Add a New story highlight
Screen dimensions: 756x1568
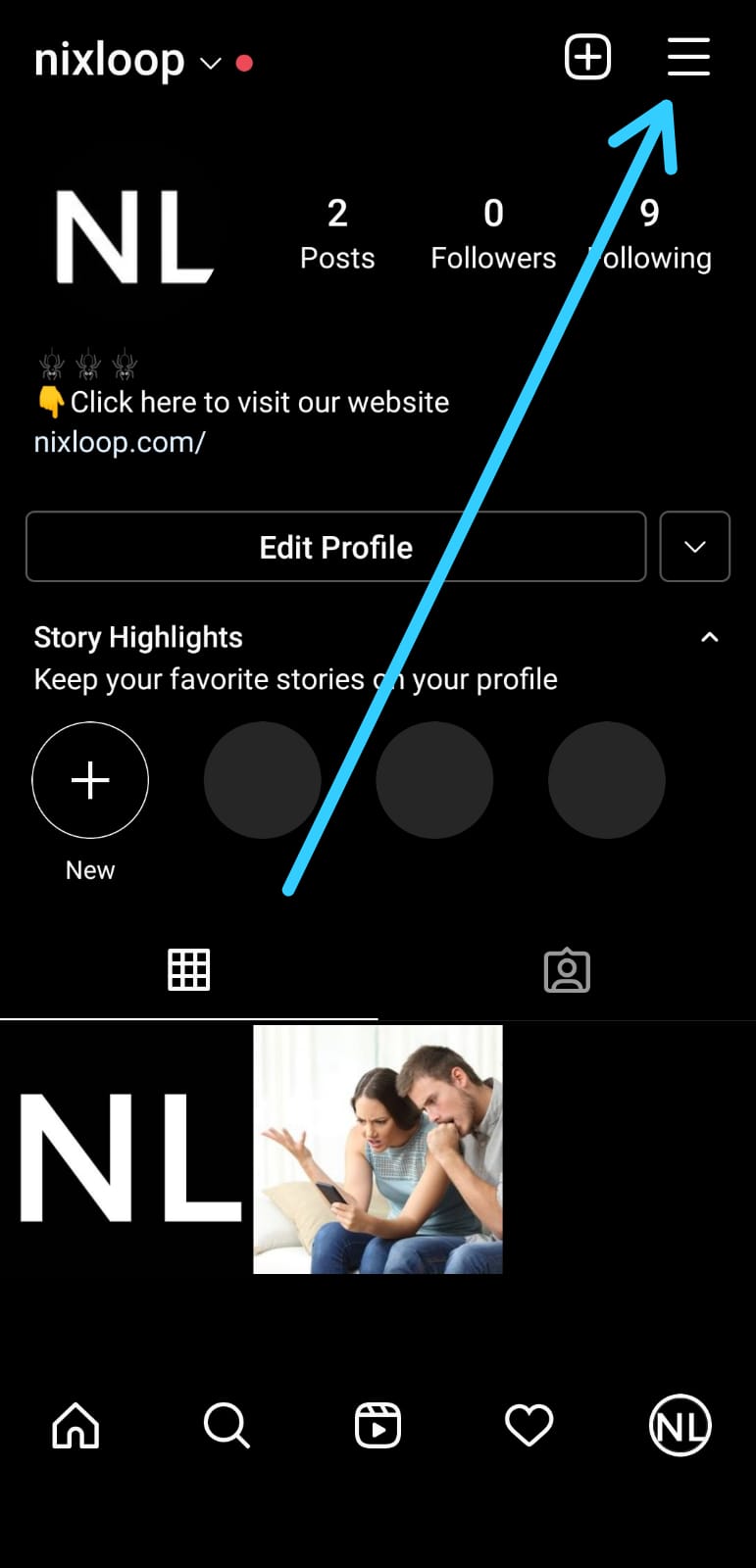click(90, 780)
